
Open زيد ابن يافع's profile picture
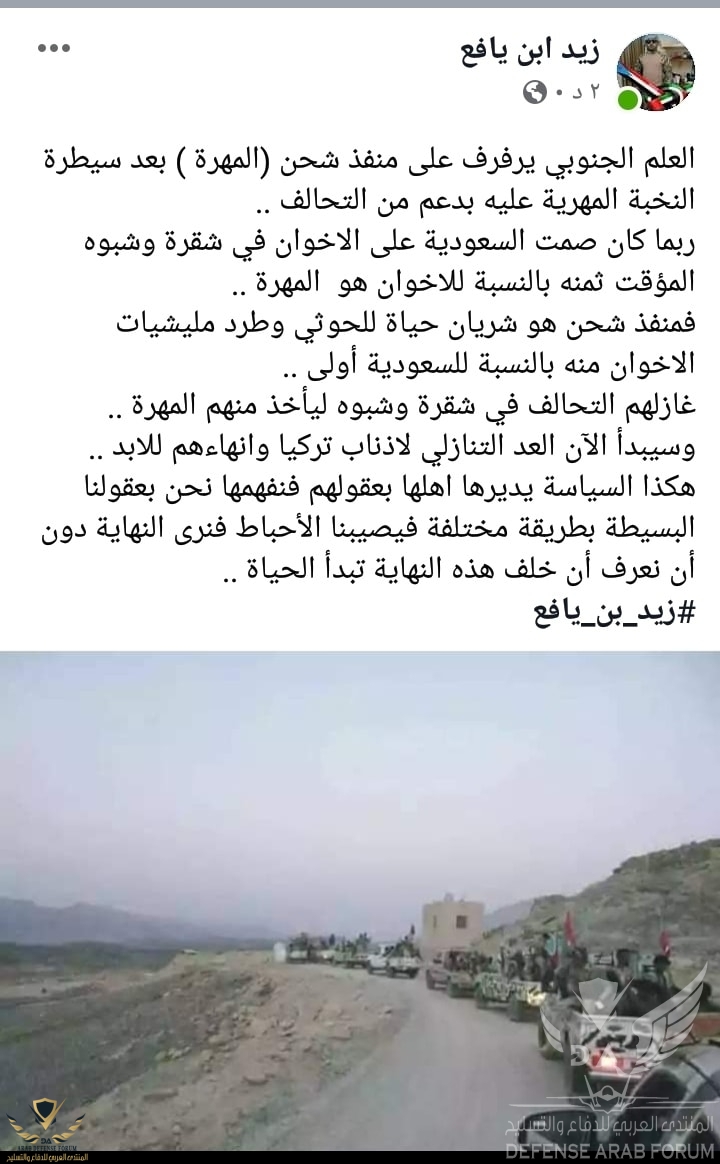point(656,70)
